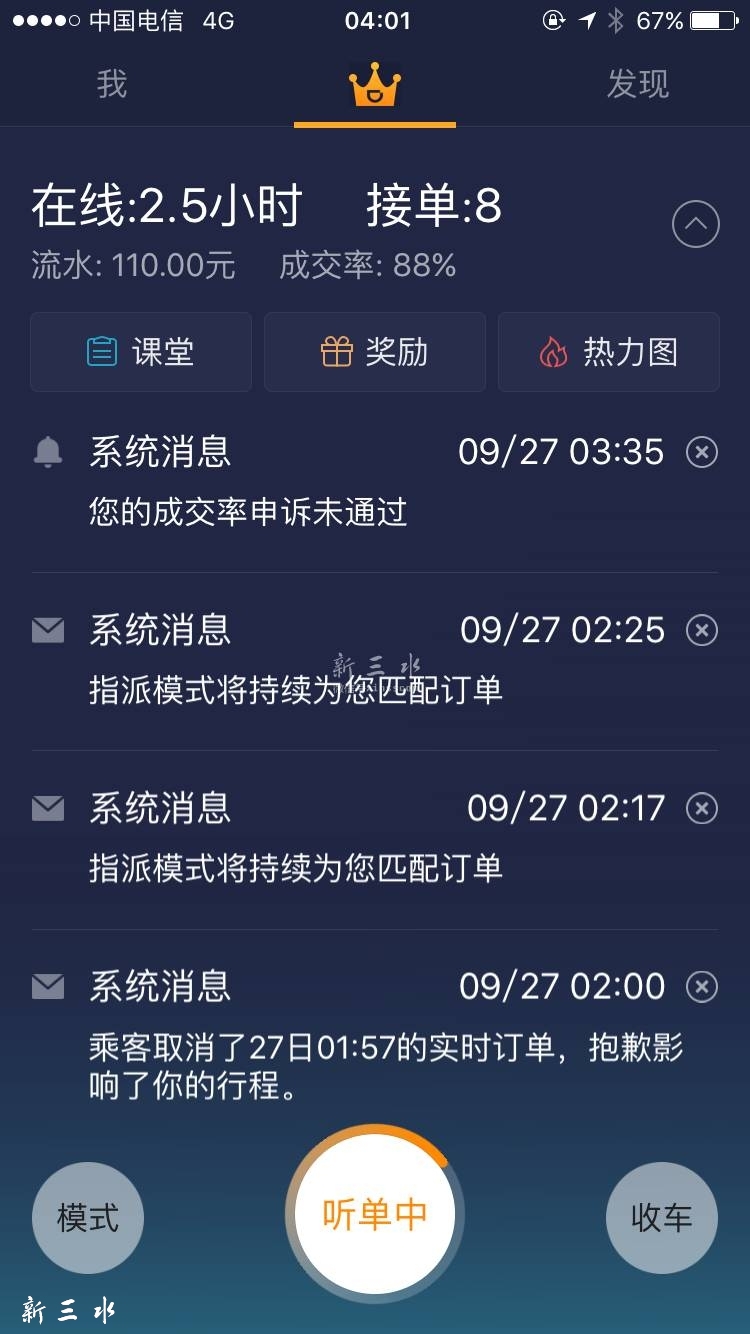
Task: Open the 02:00 passenger cancellation message
Action: point(385,1066)
